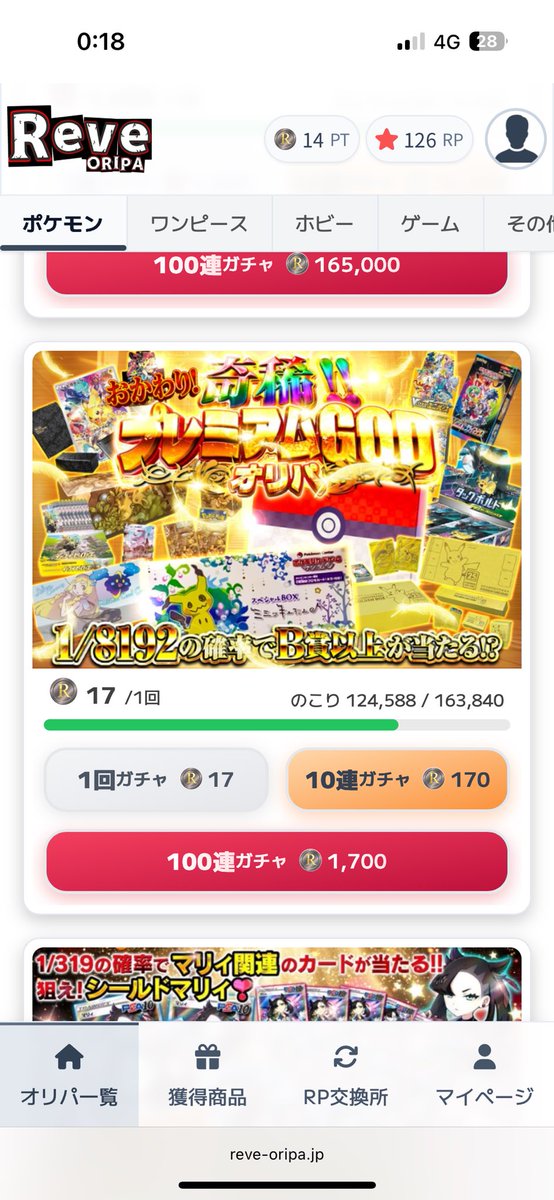Image resolution: width=554 pixels, height=1200 pixels.
Task: Select the ポケモン tab
Action: pyautogui.click(x=63, y=223)
